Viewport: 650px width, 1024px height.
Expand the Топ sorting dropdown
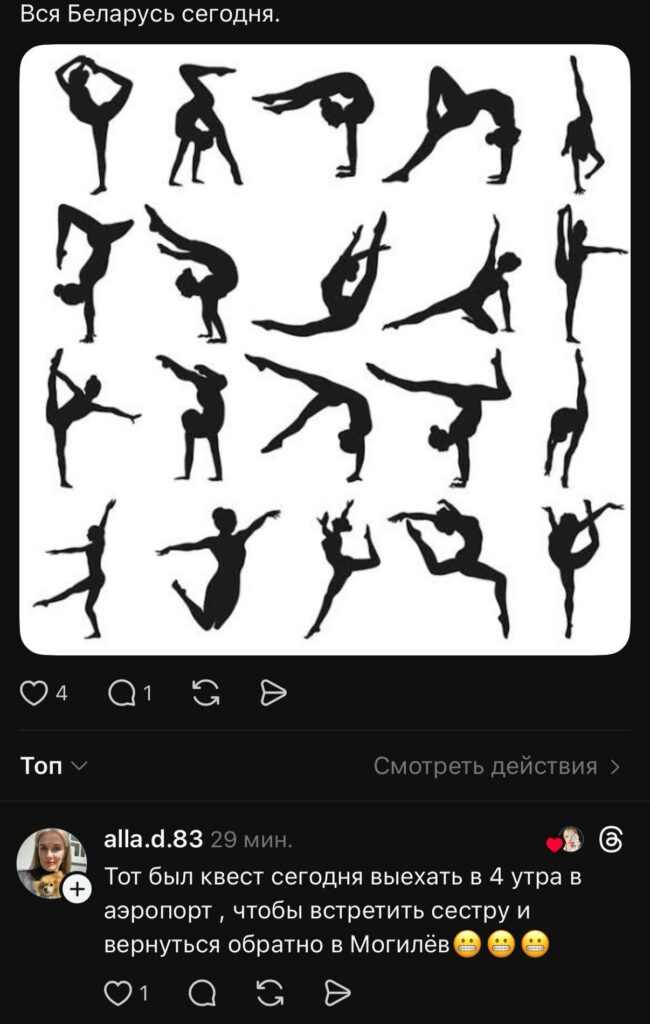[54, 766]
